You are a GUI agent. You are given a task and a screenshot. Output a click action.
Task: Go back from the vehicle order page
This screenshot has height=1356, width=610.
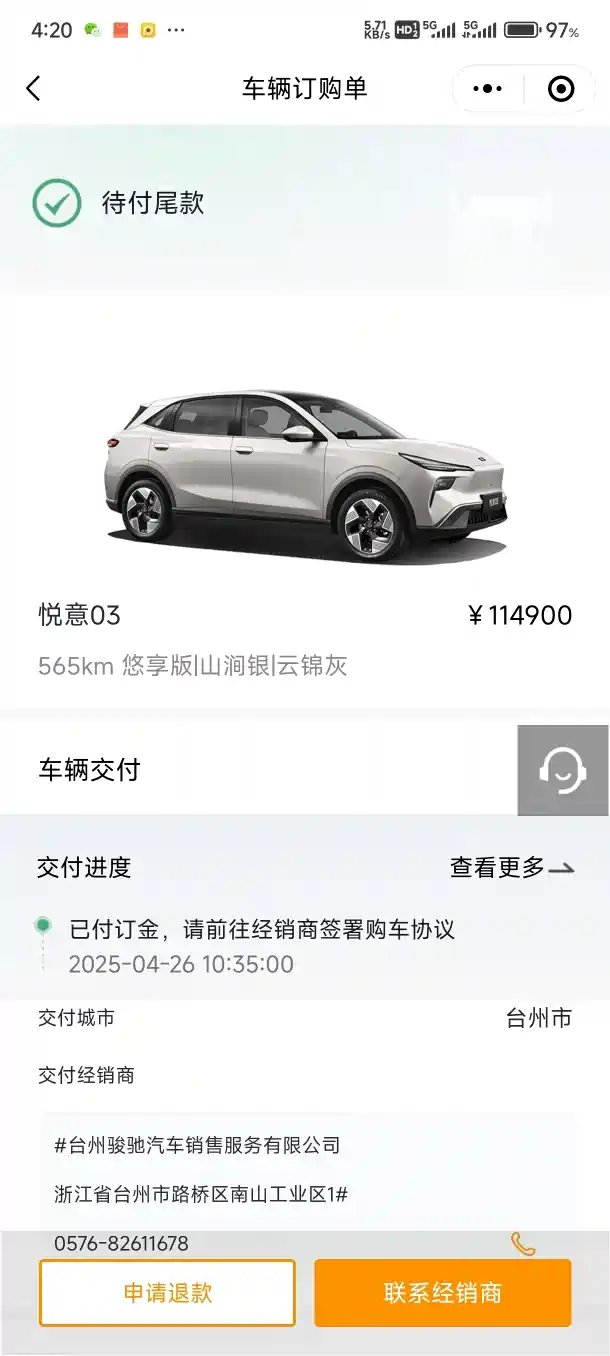click(x=33, y=88)
